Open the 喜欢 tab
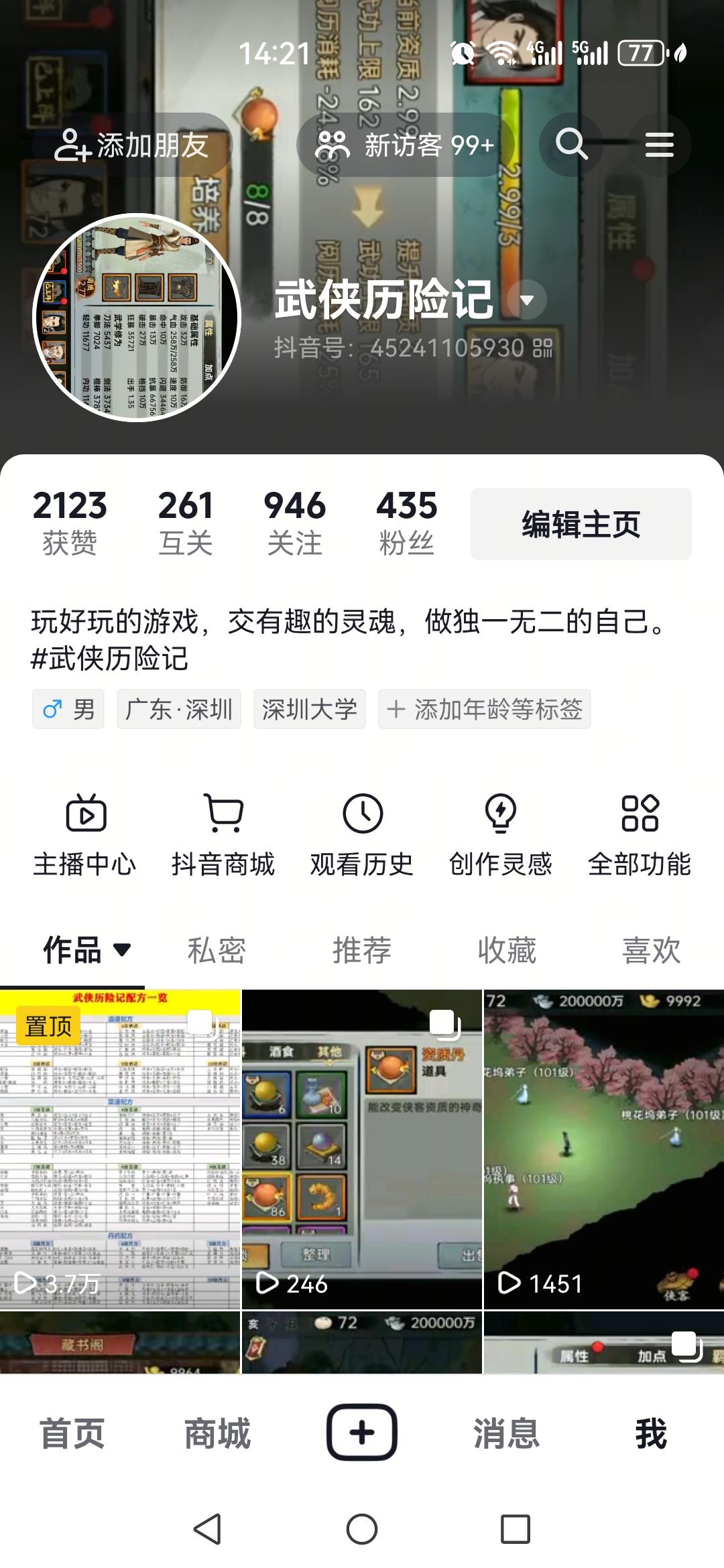This screenshot has height=1568, width=724. [652, 949]
